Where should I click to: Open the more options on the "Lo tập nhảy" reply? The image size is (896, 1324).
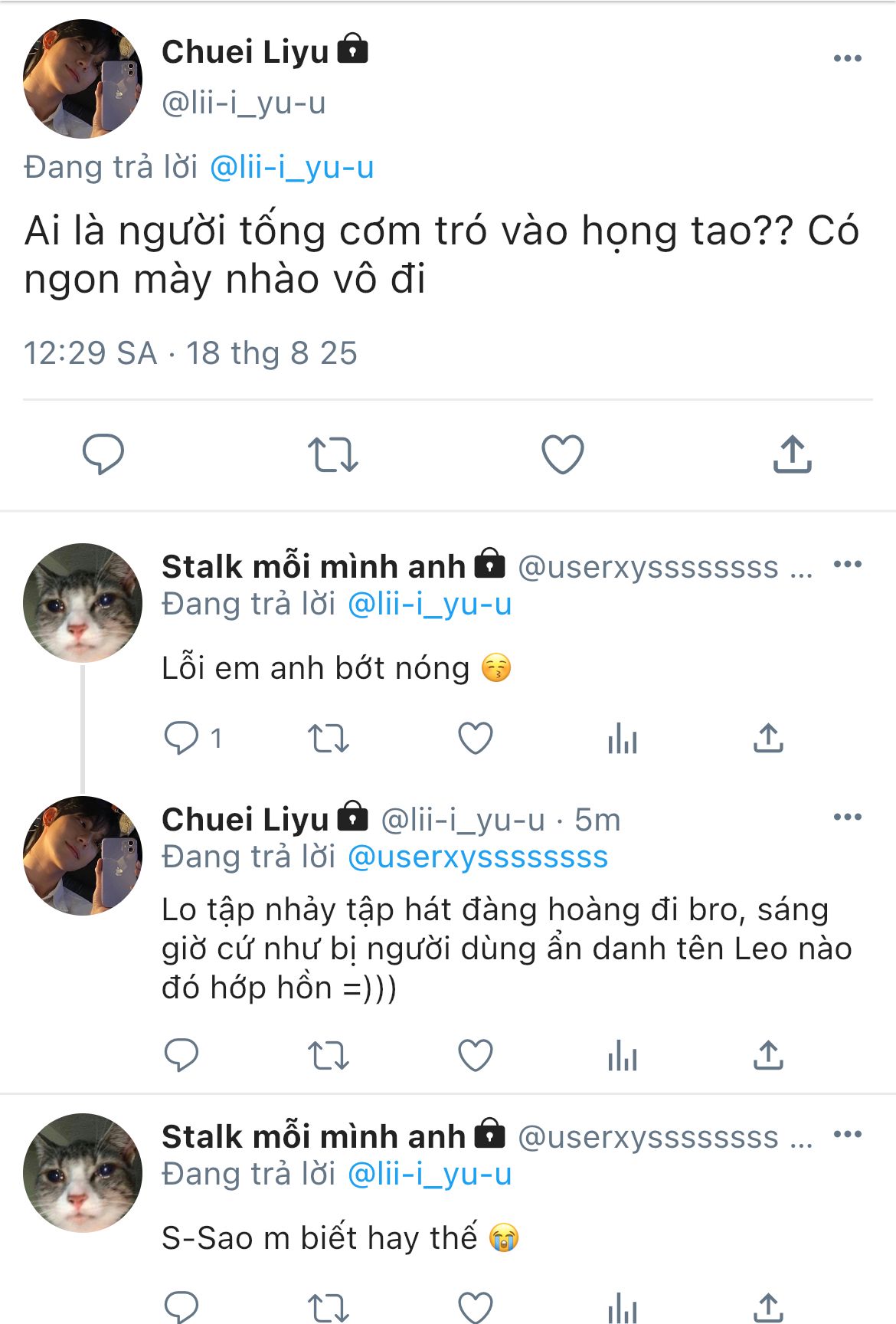click(847, 817)
